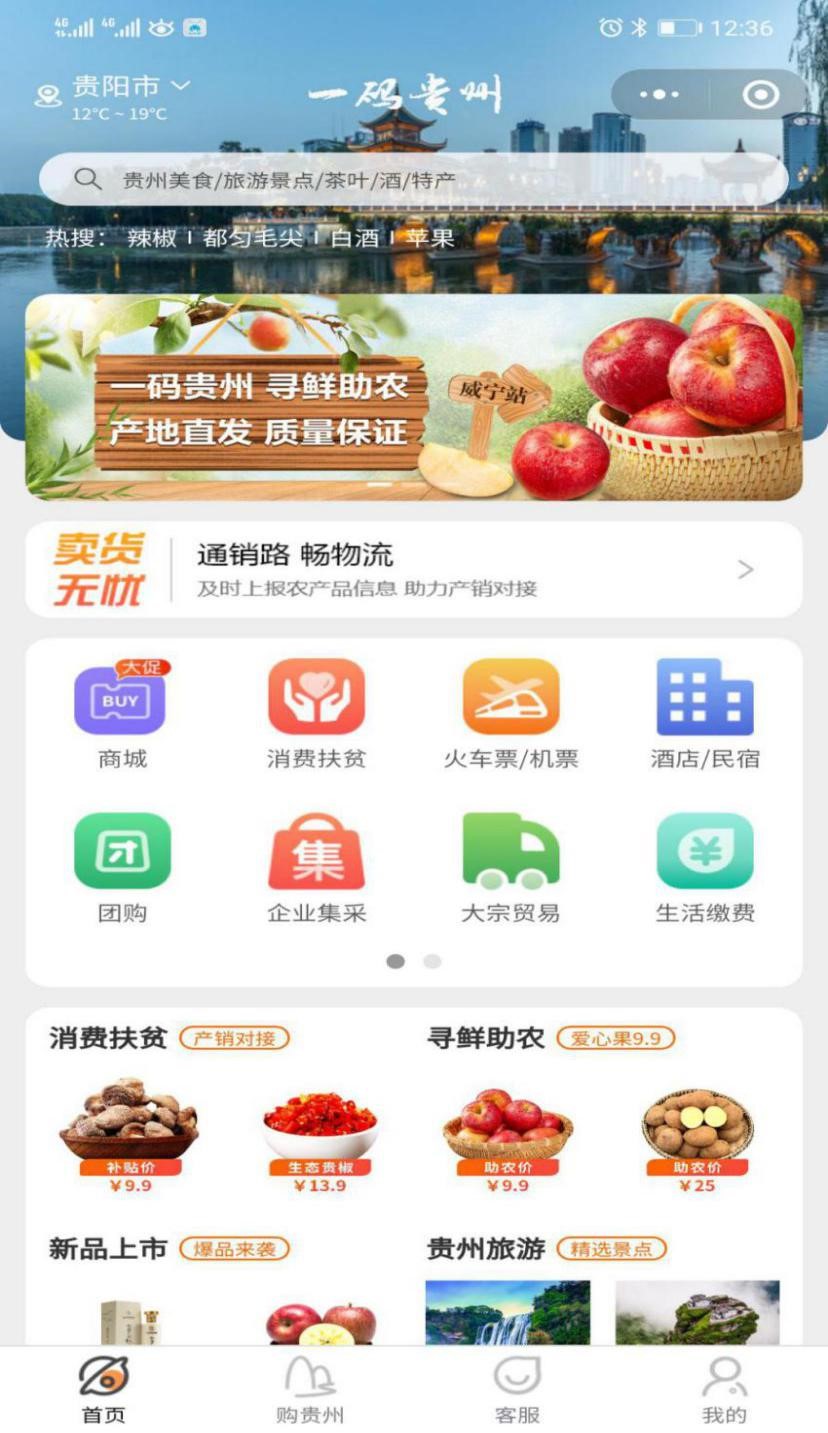
Task: Switch to the 购贵州 tab
Action: pyautogui.click(x=310, y=1388)
